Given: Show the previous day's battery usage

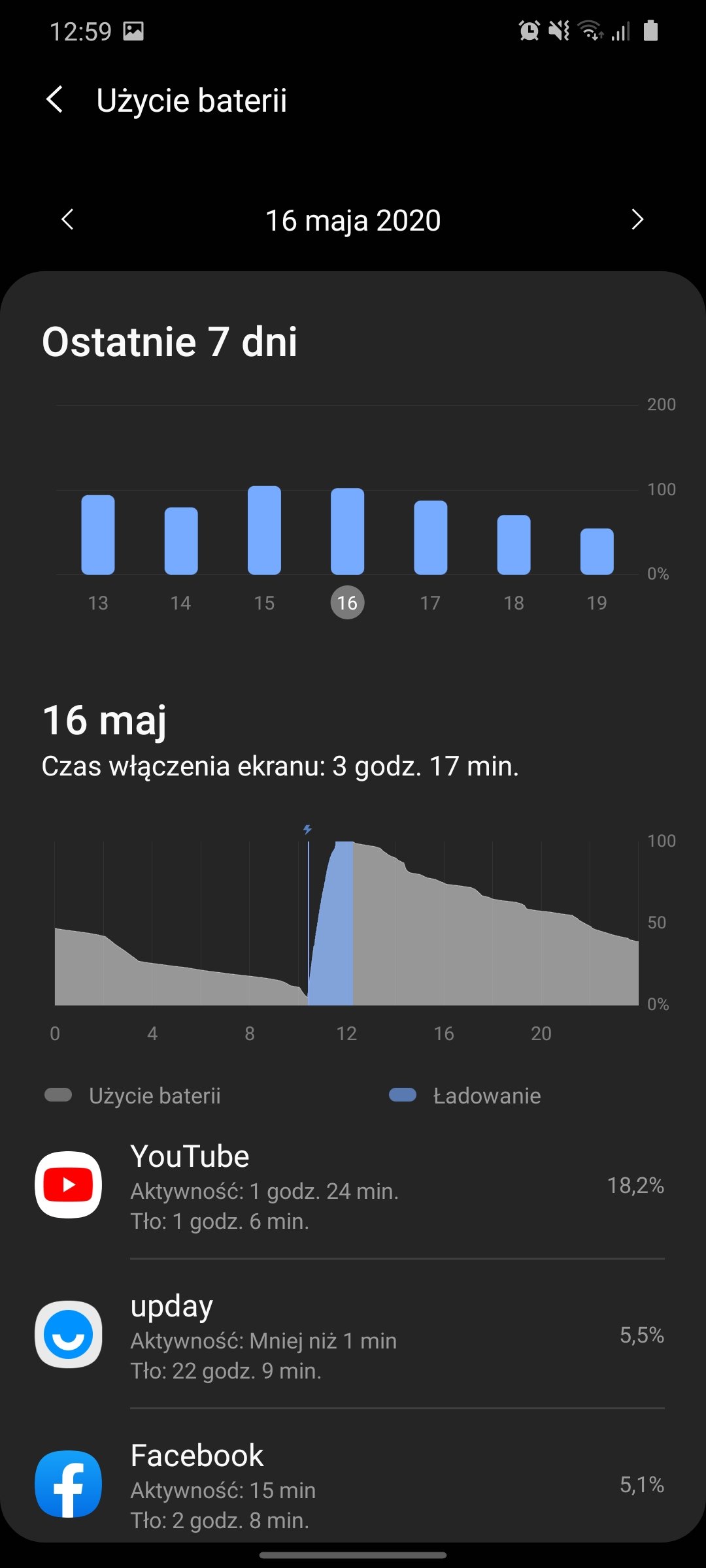Looking at the screenshot, I should [x=67, y=220].
